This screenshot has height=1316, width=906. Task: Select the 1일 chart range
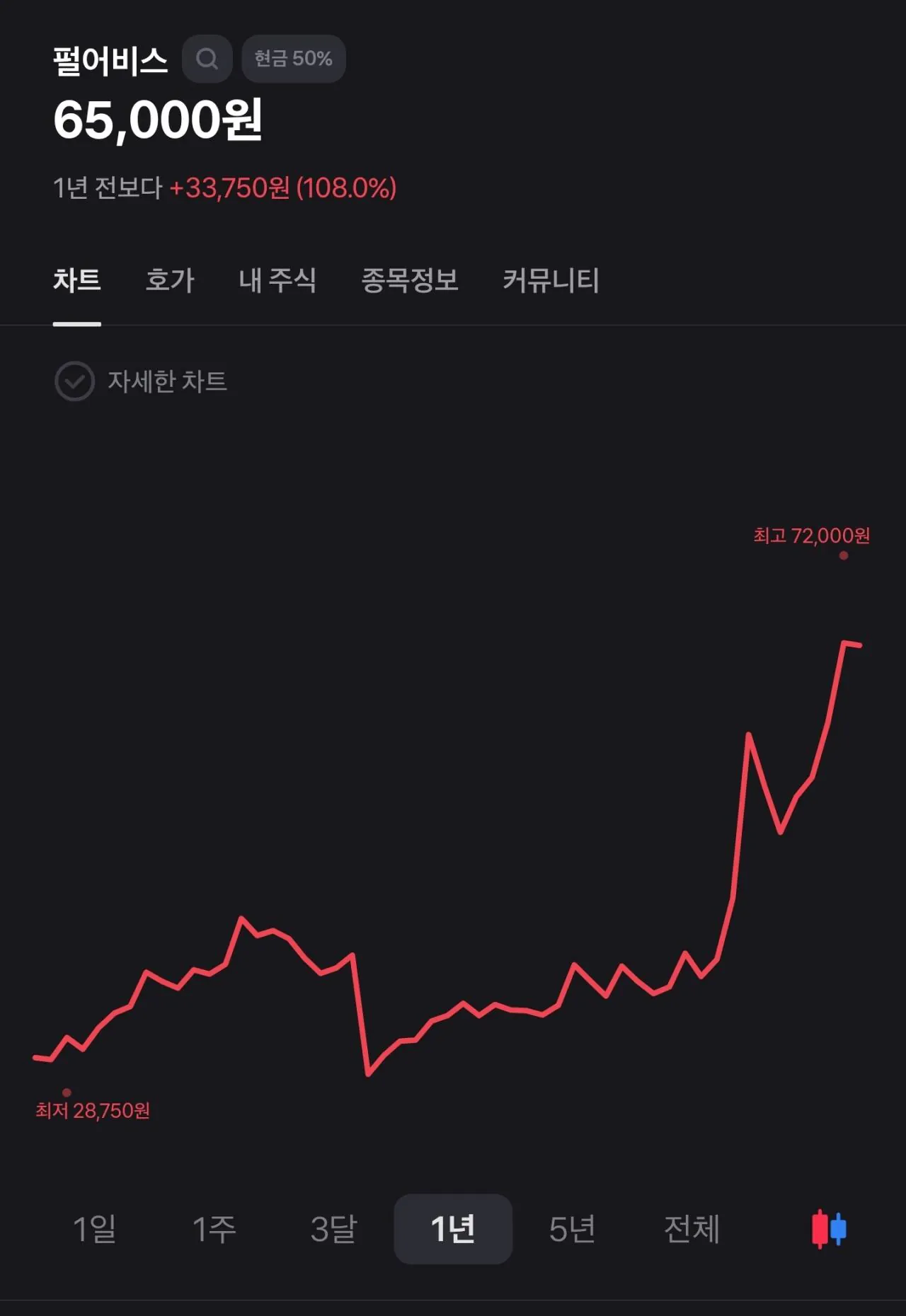94,1229
